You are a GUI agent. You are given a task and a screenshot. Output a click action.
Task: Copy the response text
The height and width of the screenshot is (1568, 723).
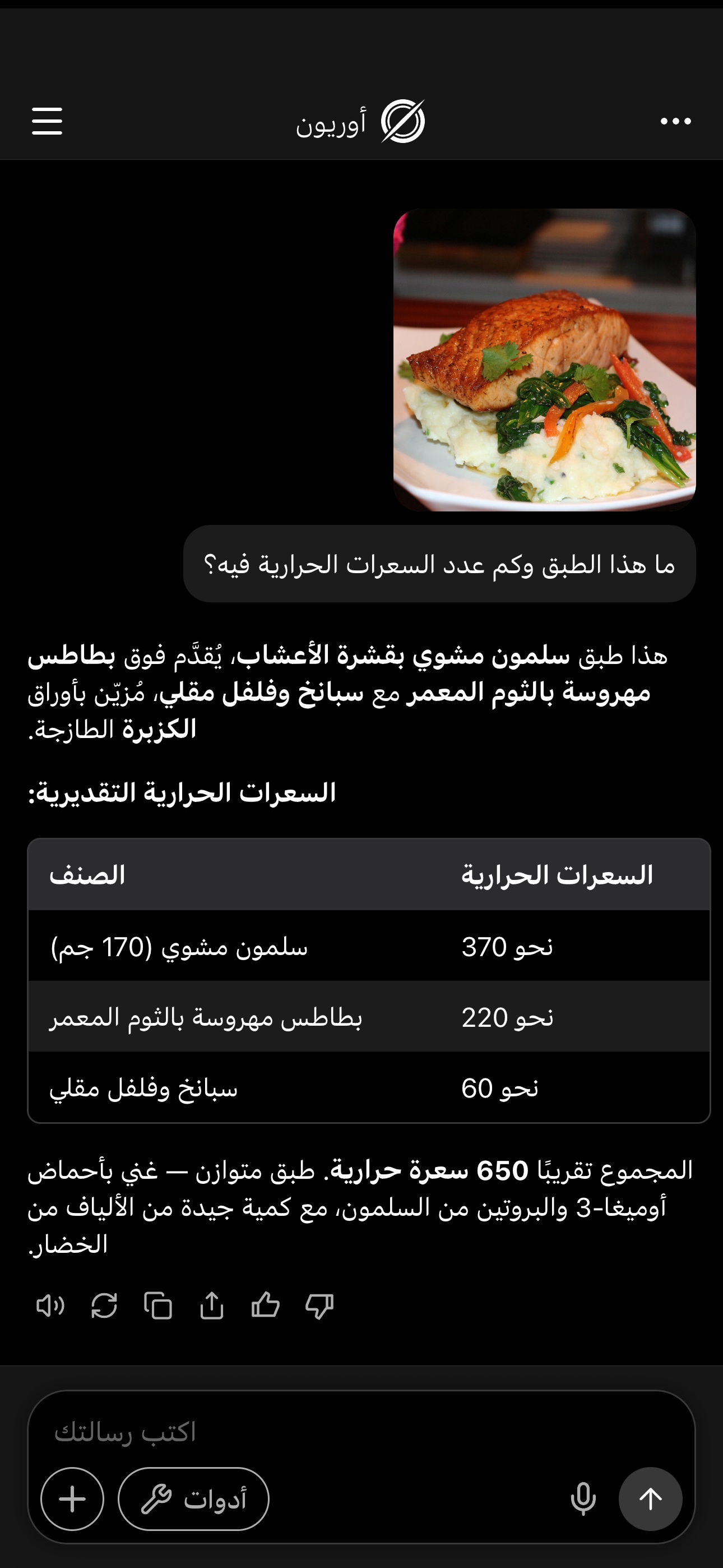pyautogui.click(x=157, y=1306)
